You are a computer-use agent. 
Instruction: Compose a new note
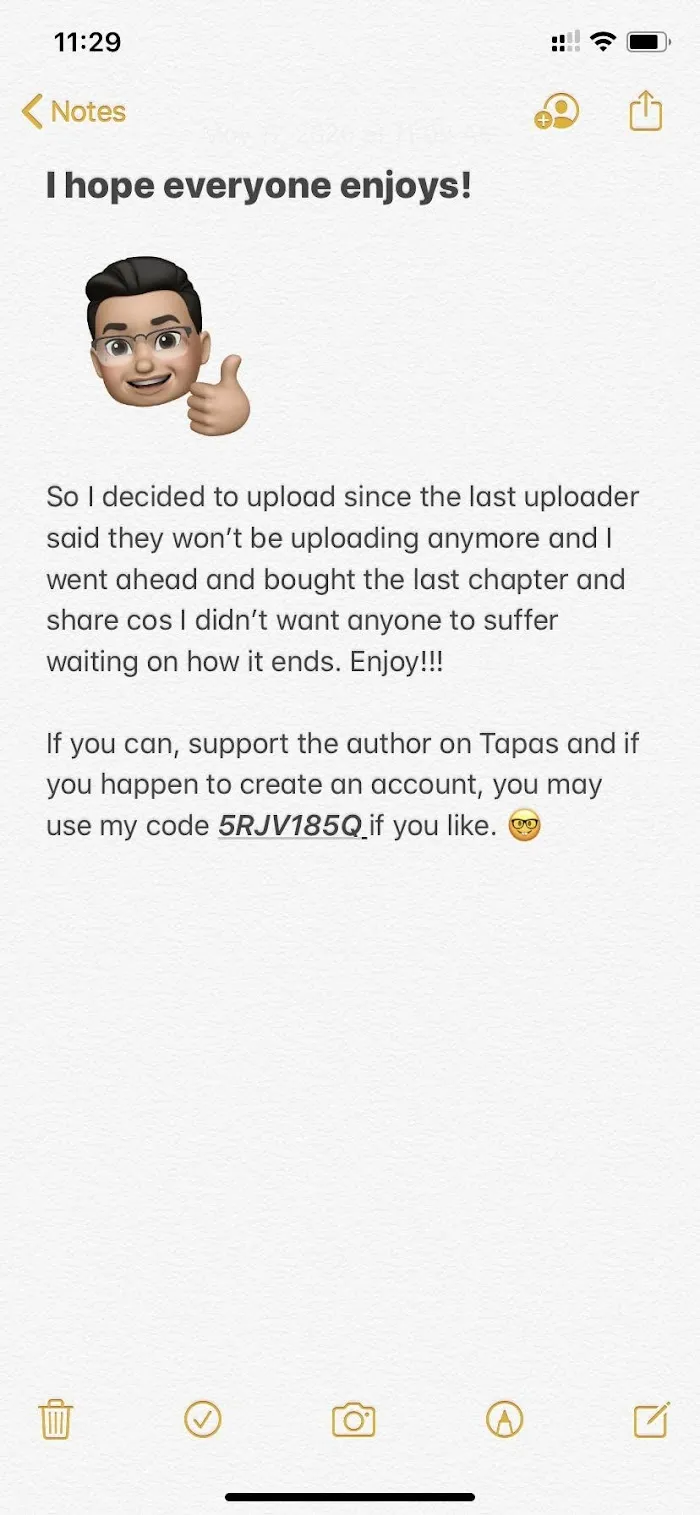[651, 1419]
